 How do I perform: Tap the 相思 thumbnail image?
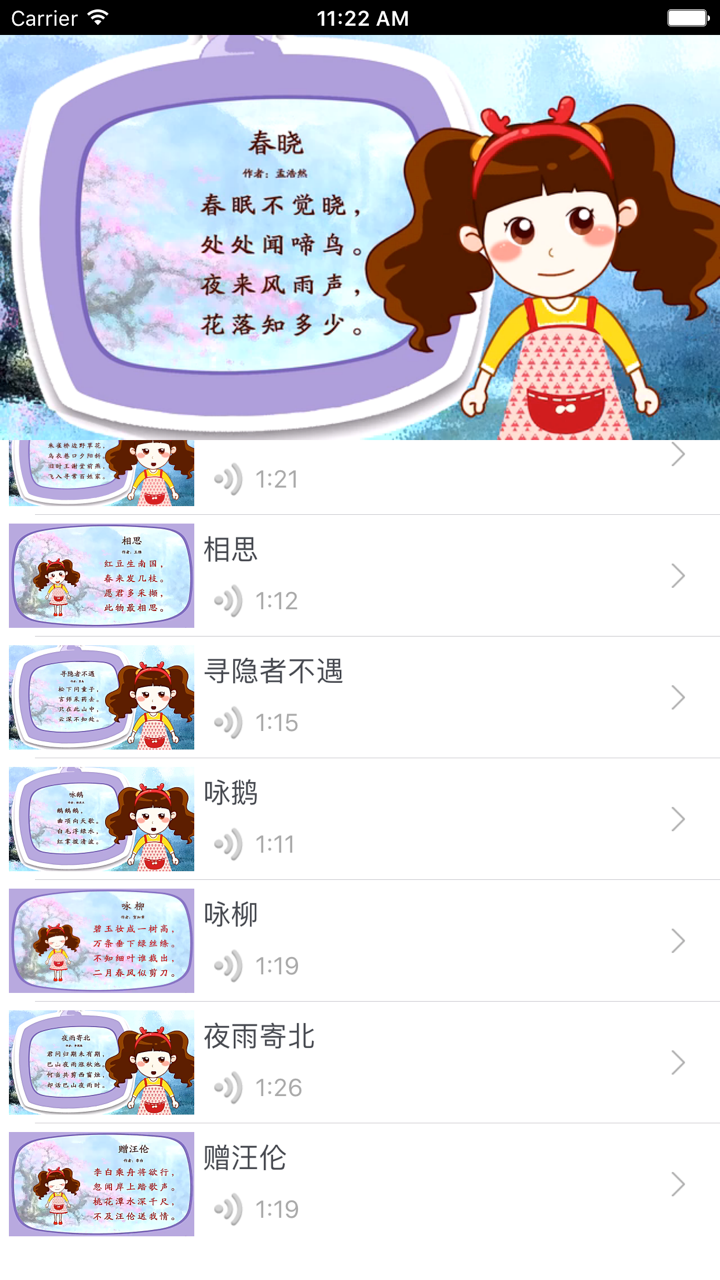[x=101, y=577]
